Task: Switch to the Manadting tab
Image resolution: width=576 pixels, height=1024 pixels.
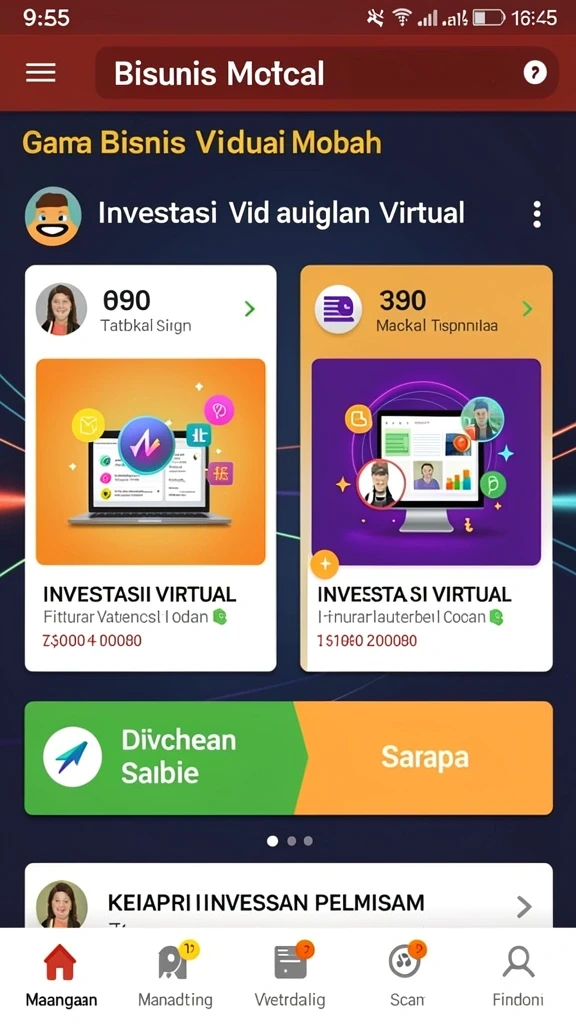Action: click(x=175, y=975)
